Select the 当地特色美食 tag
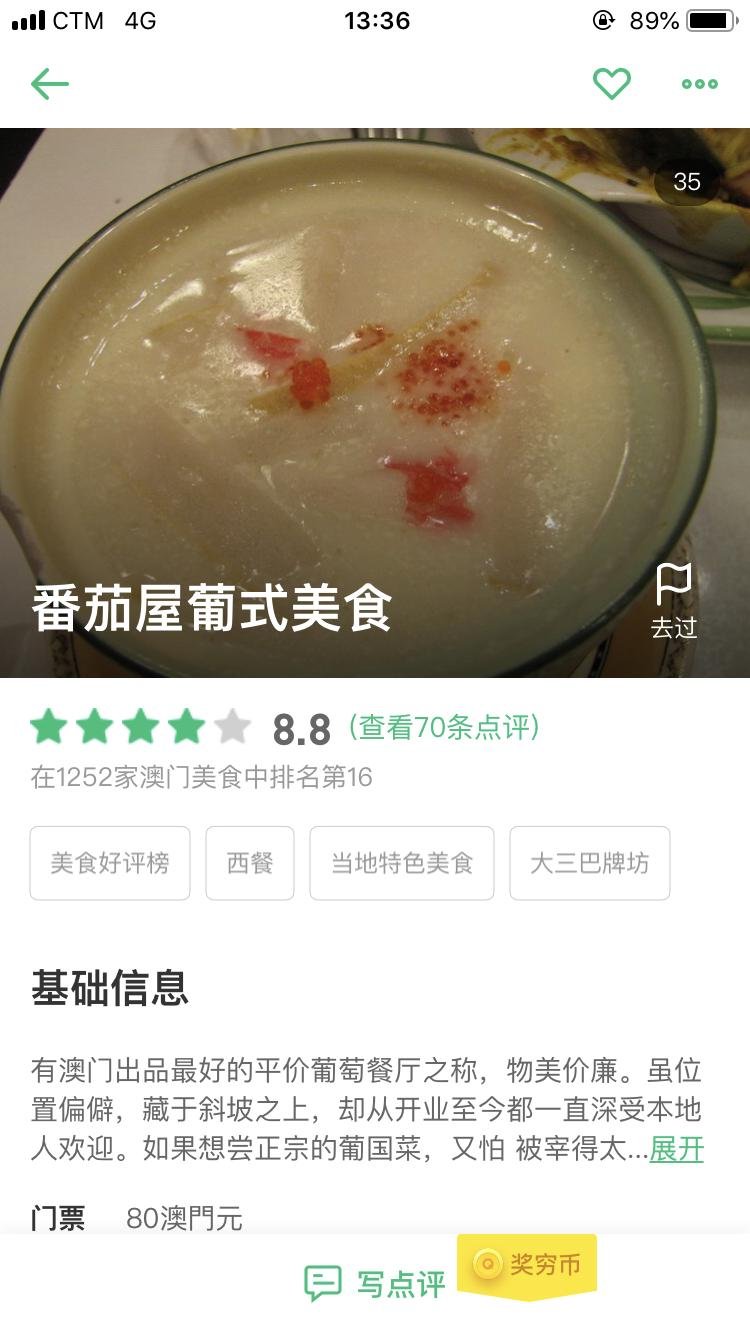This screenshot has width=750, height=1334. 402,863
